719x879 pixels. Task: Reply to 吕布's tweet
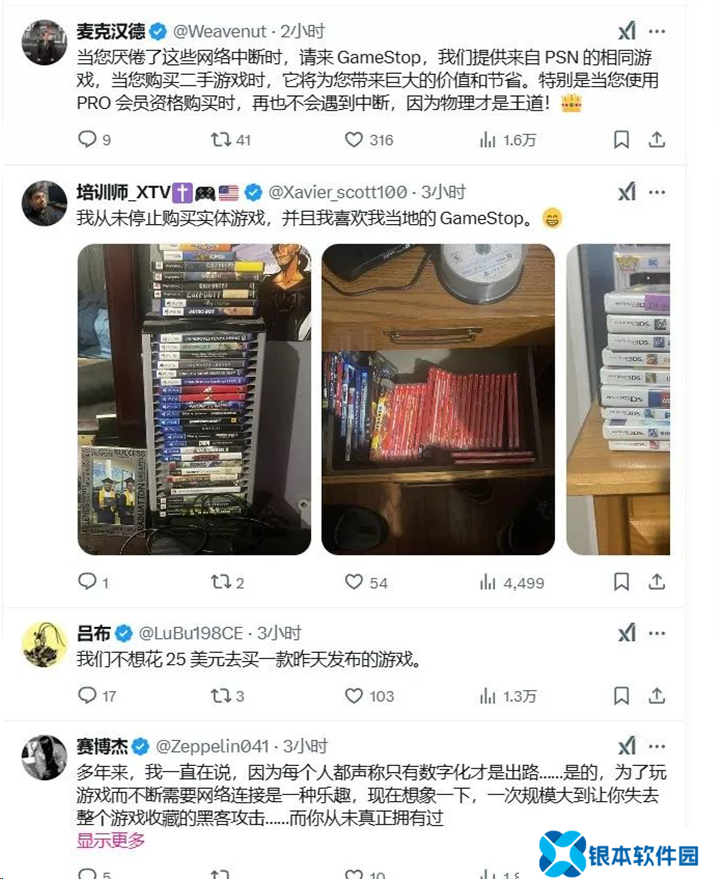[87, 695]
